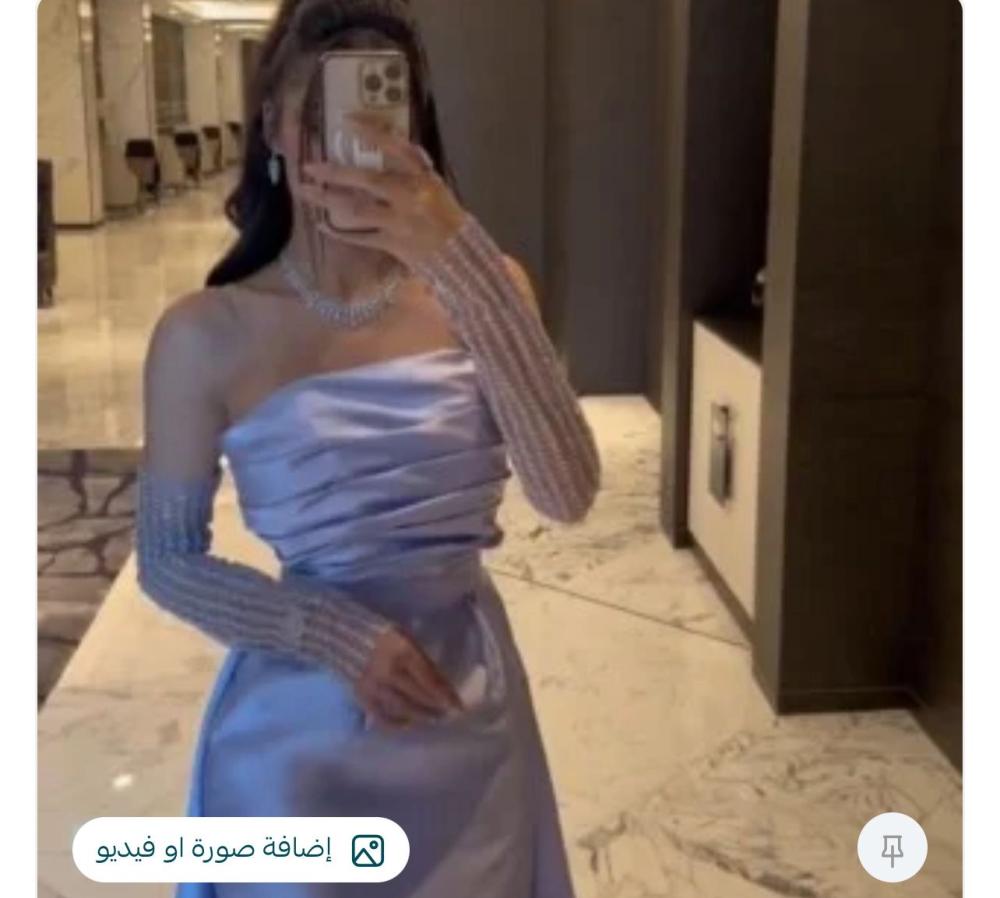Tap the add photo or video button
The height and width of the screenshot is (898, 1000).
pyautogui.click(x=240, y=850)
